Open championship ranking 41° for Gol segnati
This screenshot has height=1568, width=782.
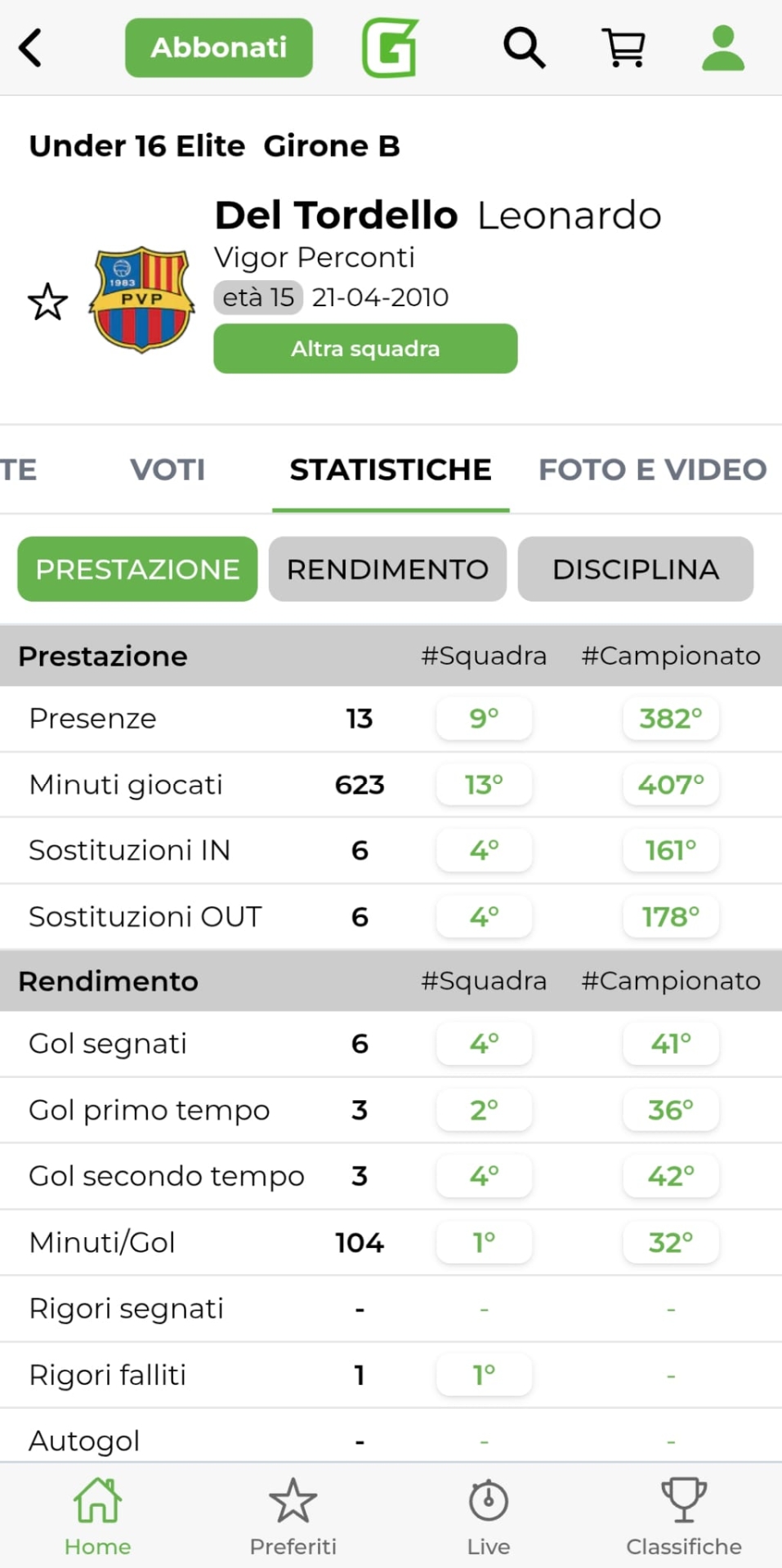click(670, 1044)
